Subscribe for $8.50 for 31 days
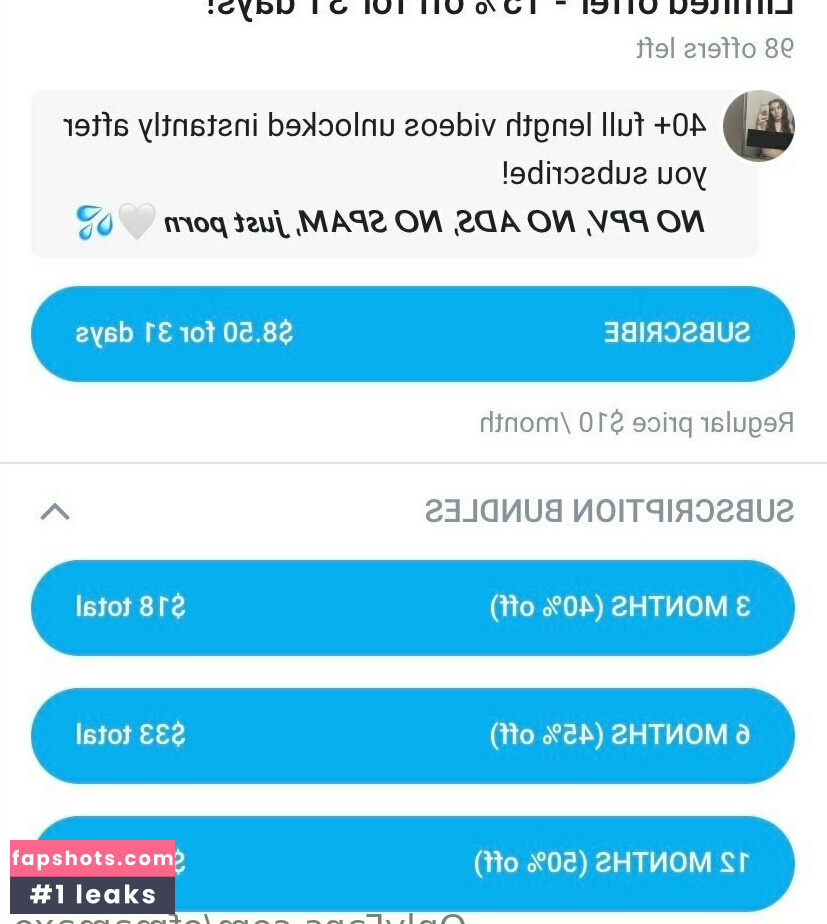827x924 pixels. pos(412,334)
